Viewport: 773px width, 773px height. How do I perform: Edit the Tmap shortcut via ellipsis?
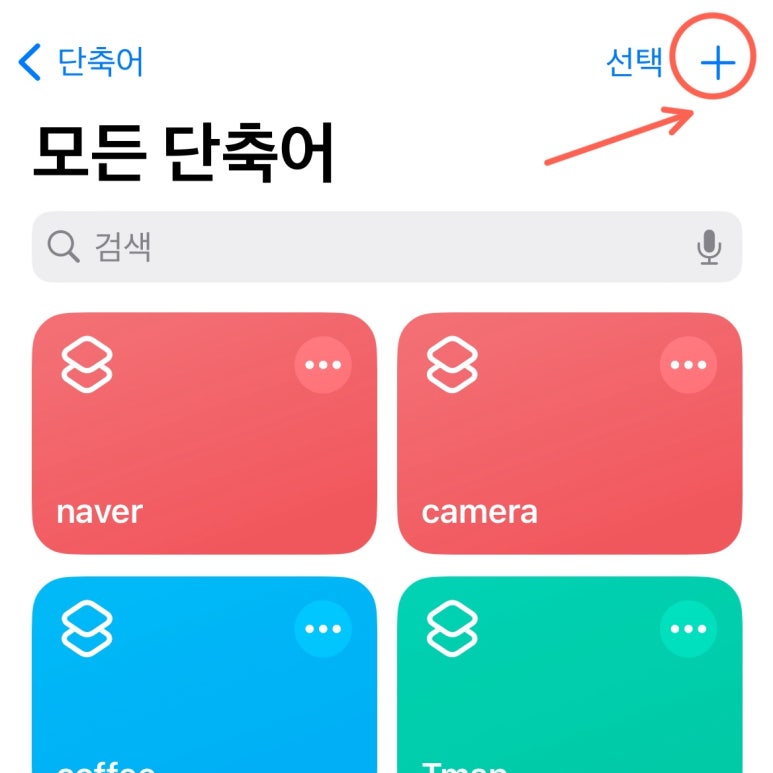coord(688,629)
